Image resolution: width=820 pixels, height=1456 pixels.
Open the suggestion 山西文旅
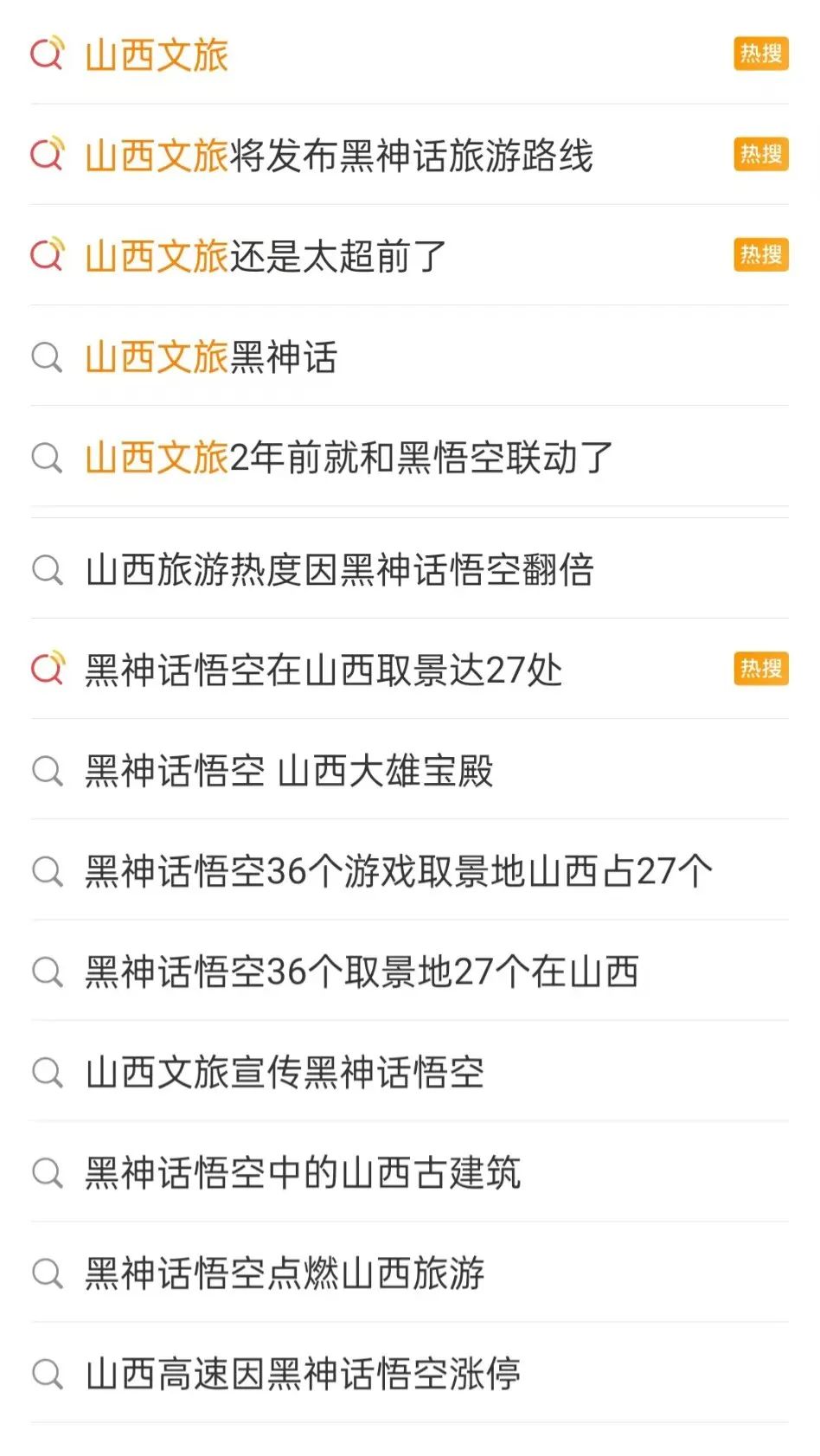tap(157, 55)
